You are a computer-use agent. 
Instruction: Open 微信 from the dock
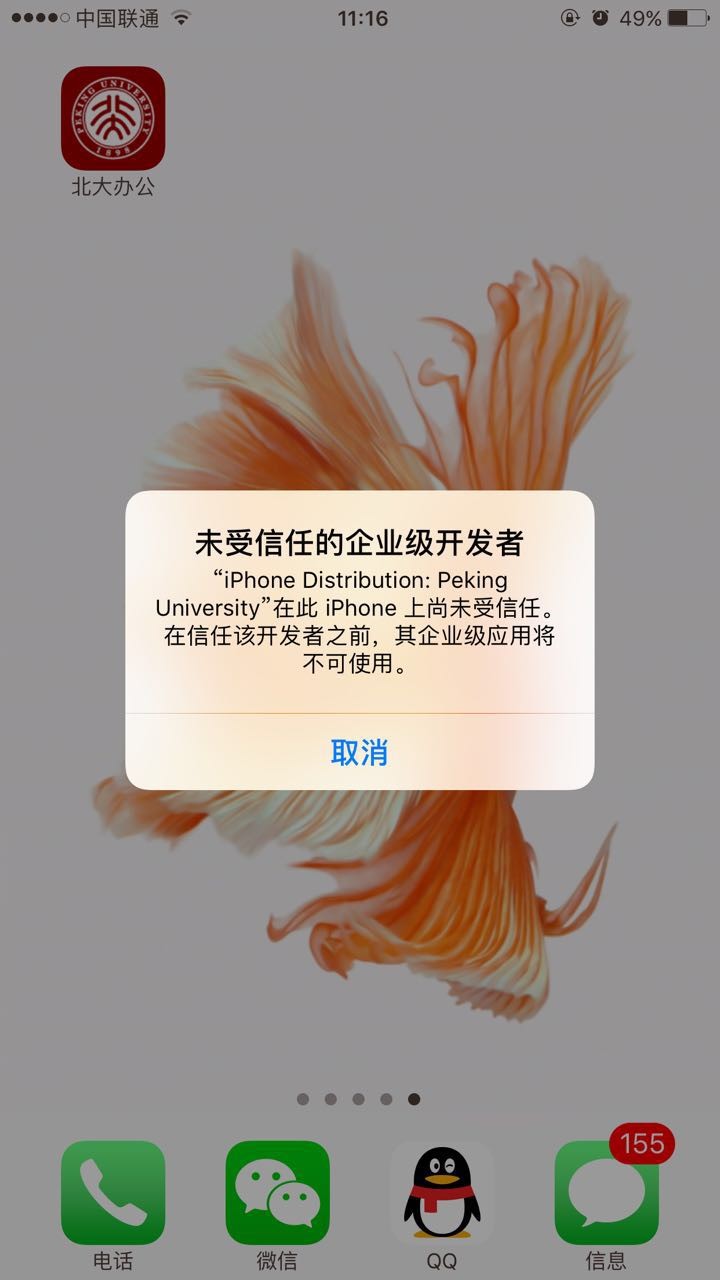(277, 1192)
